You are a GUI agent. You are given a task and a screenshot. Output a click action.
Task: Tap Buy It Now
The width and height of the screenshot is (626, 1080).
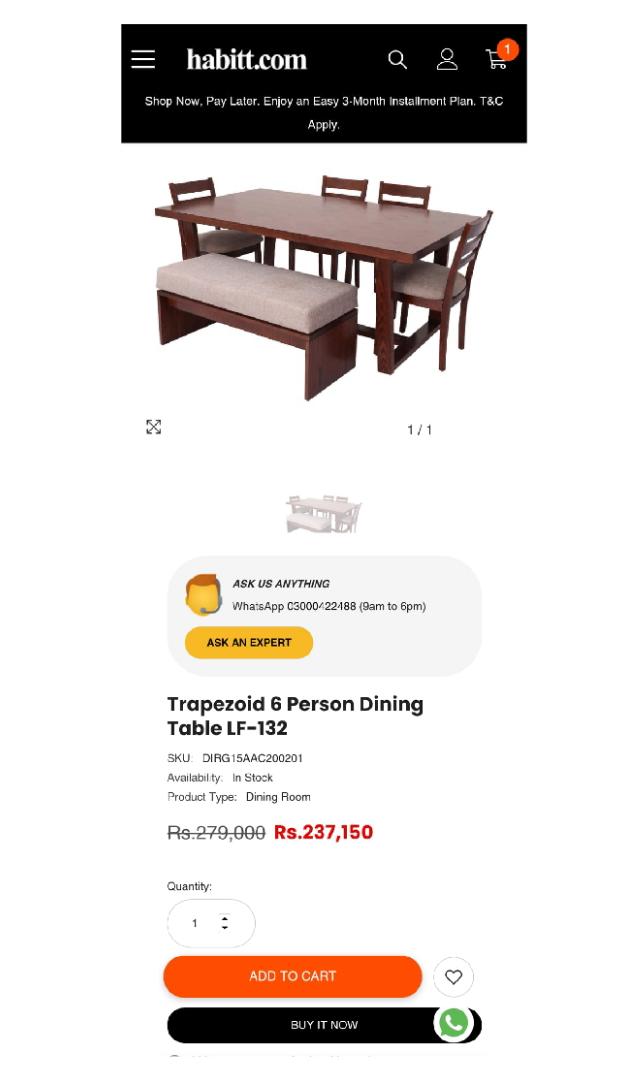(x=324, y=1025)
